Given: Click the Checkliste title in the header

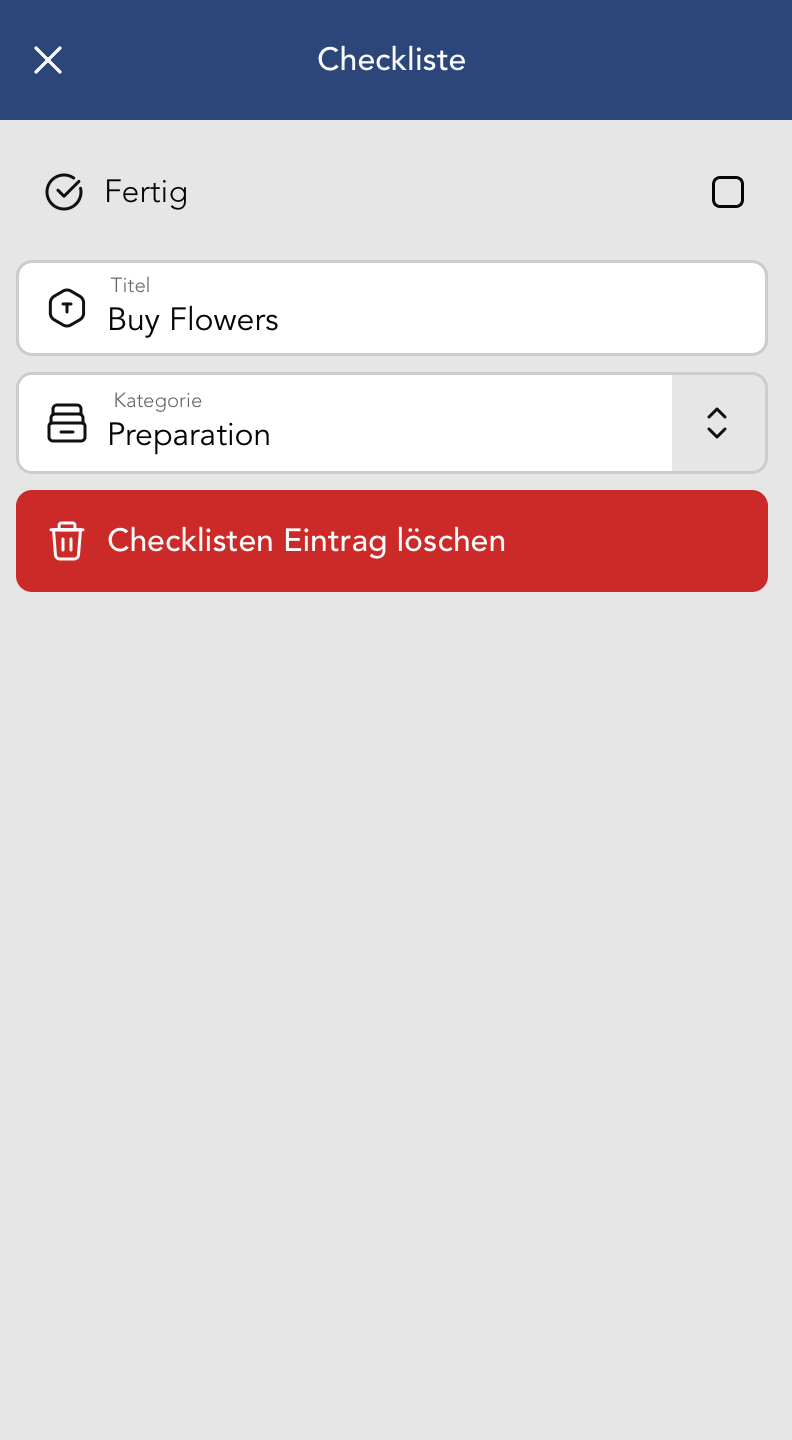Looking at the screenshot, I should (391, 60).
